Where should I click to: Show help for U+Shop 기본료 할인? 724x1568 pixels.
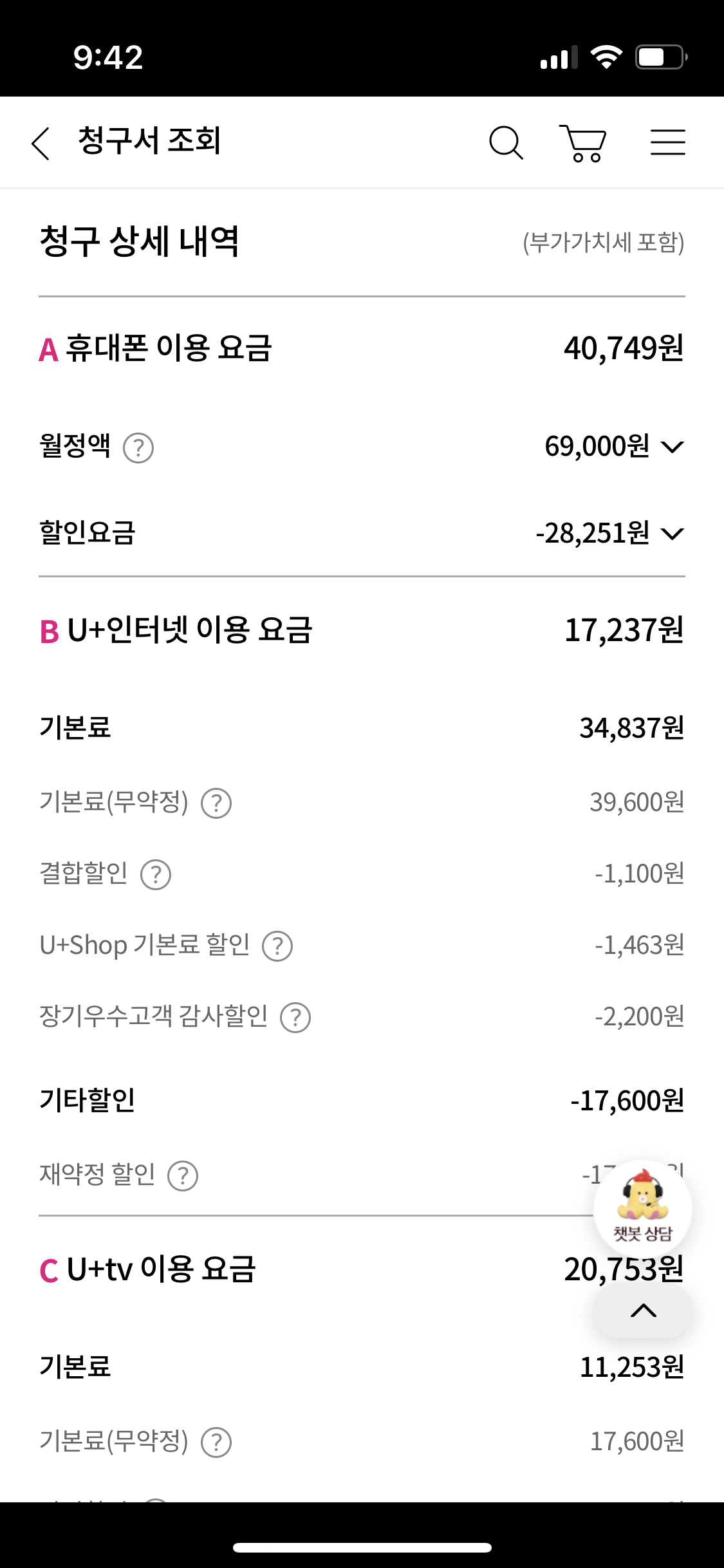tap(277, 946)
